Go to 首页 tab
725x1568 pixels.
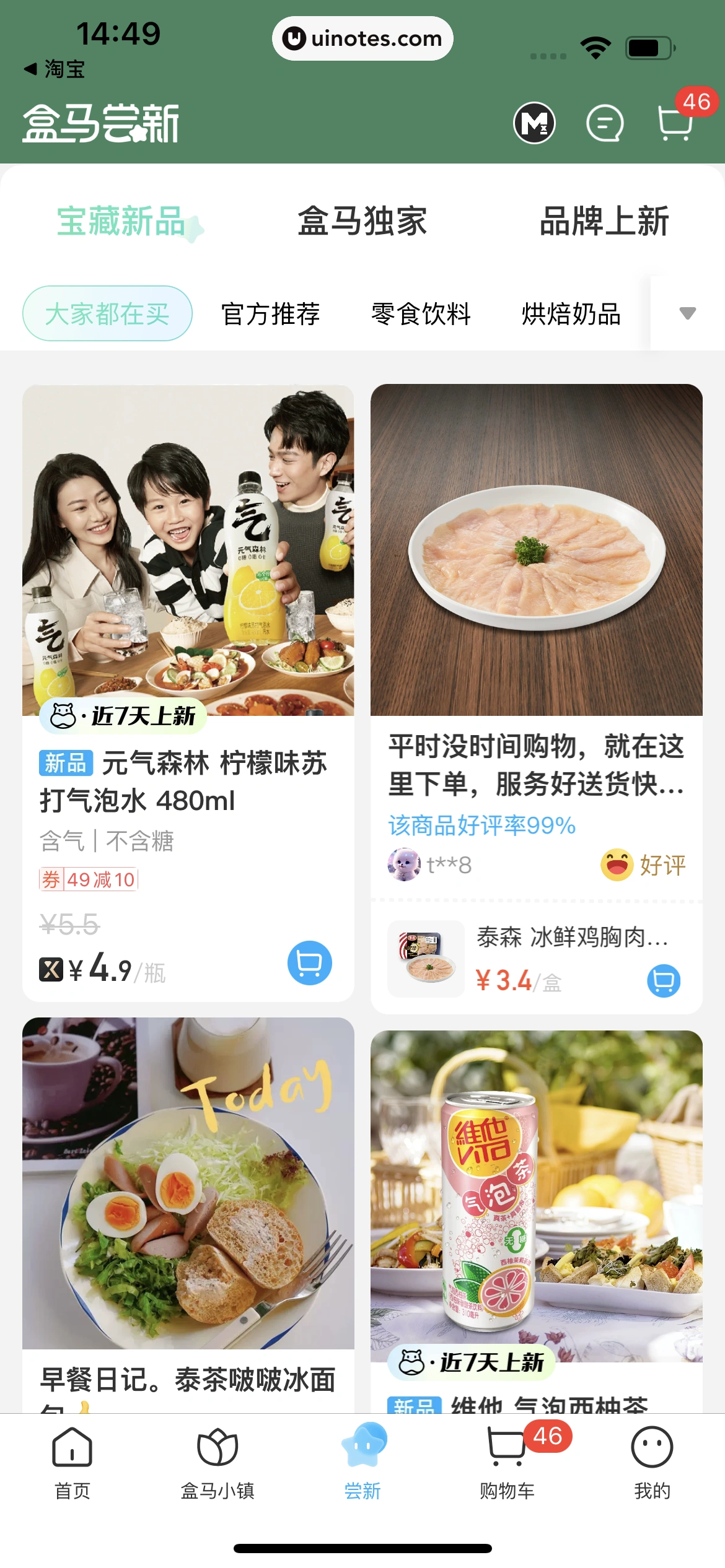pos(72,1463)
